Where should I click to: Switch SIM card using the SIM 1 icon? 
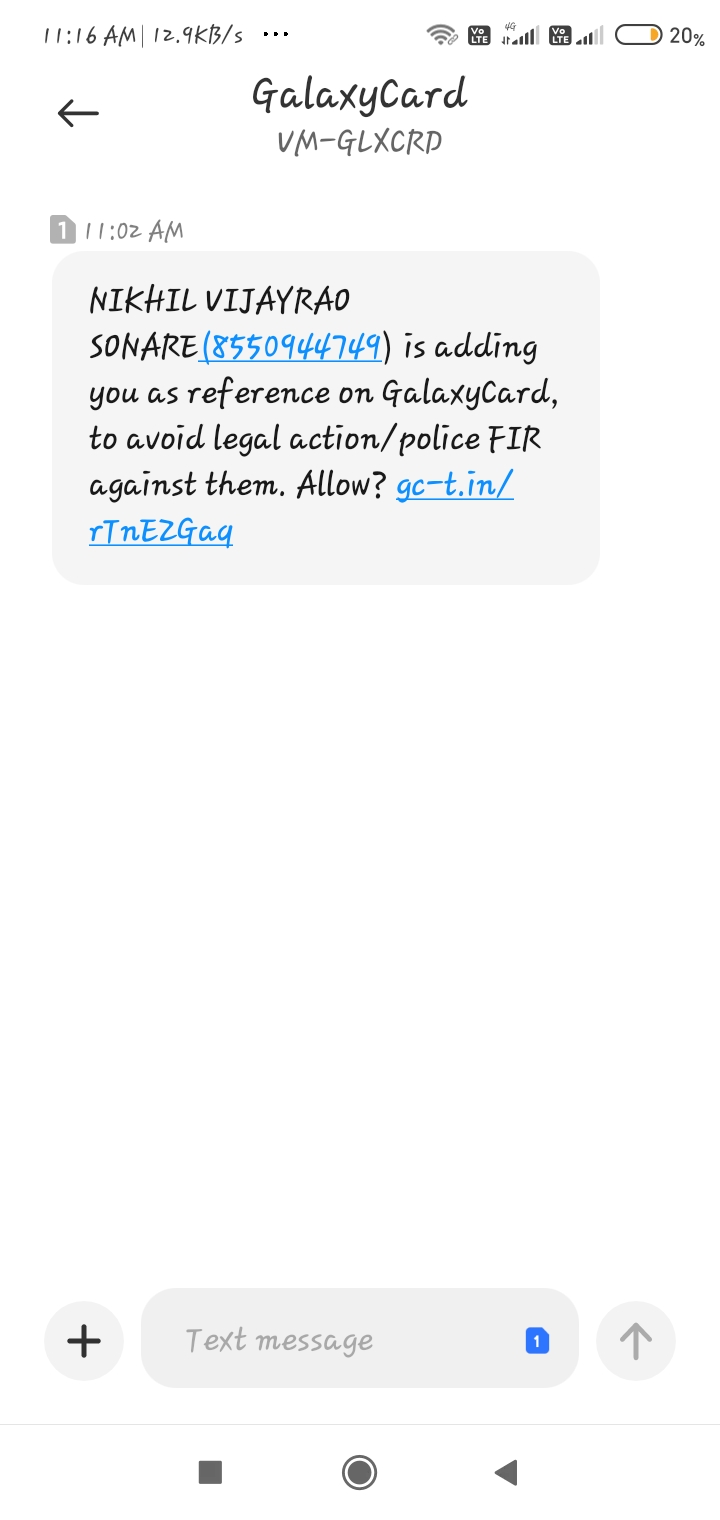tap(537, 1340)
